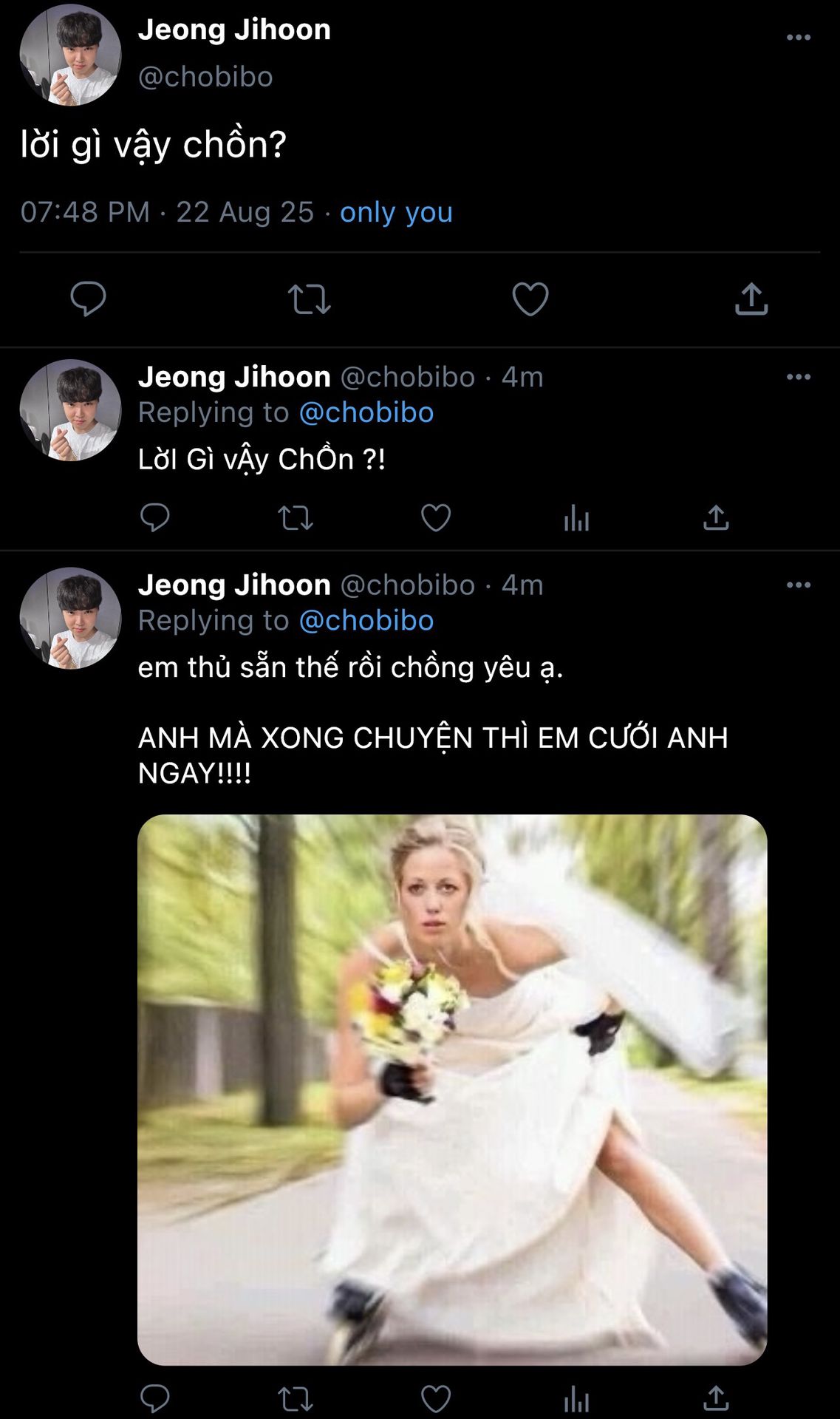This screenshot has width=840, height=1419.
Task: View analytics for "Lời Gì vẬy ChỒn ?!" reply
Action: tap(576, 517)
